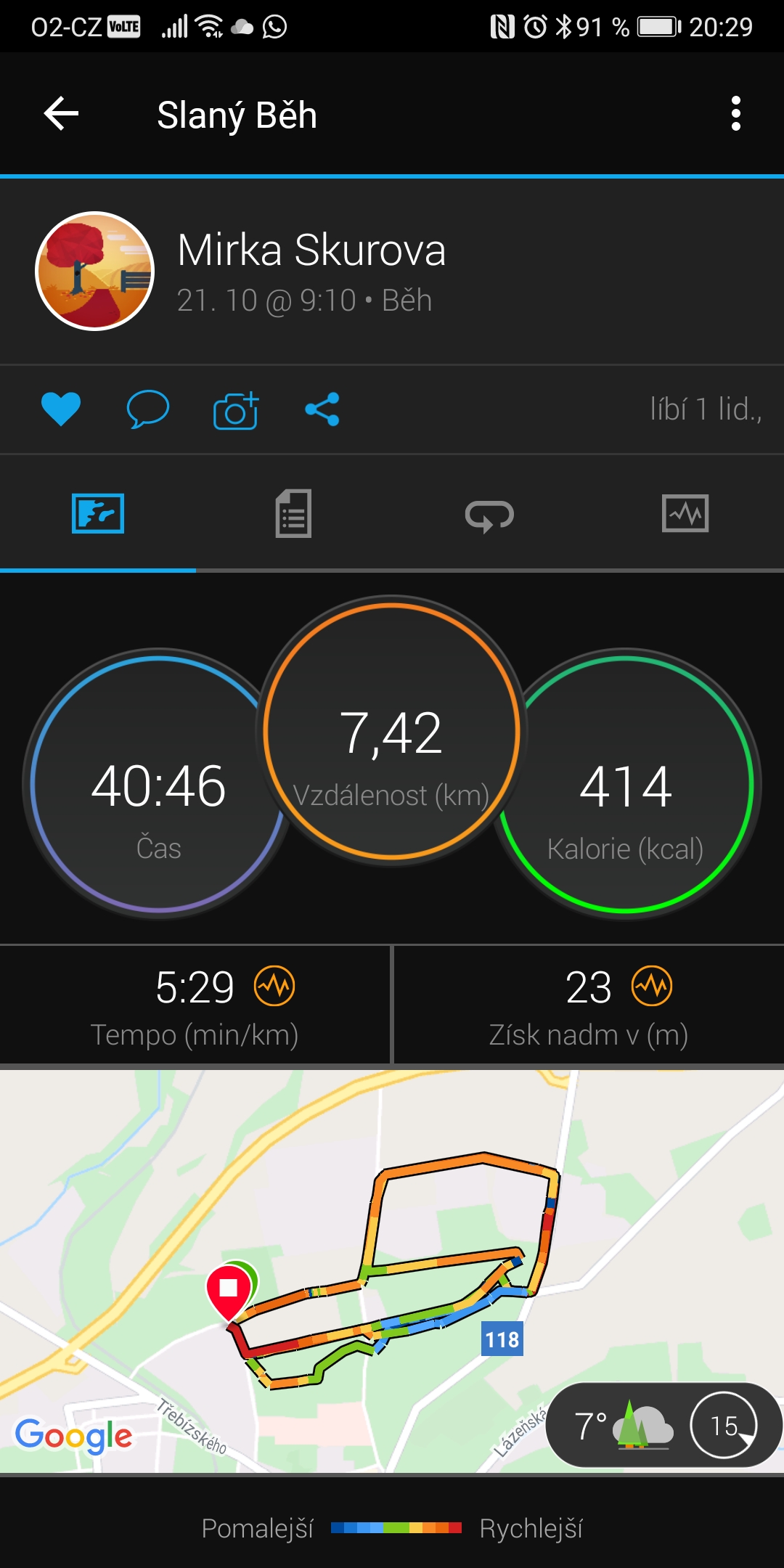Screen dimensions: 784x1568
Task: Open Mirka Skurova's profile picture
Action: pyautogui.click(x=95, y=271)
